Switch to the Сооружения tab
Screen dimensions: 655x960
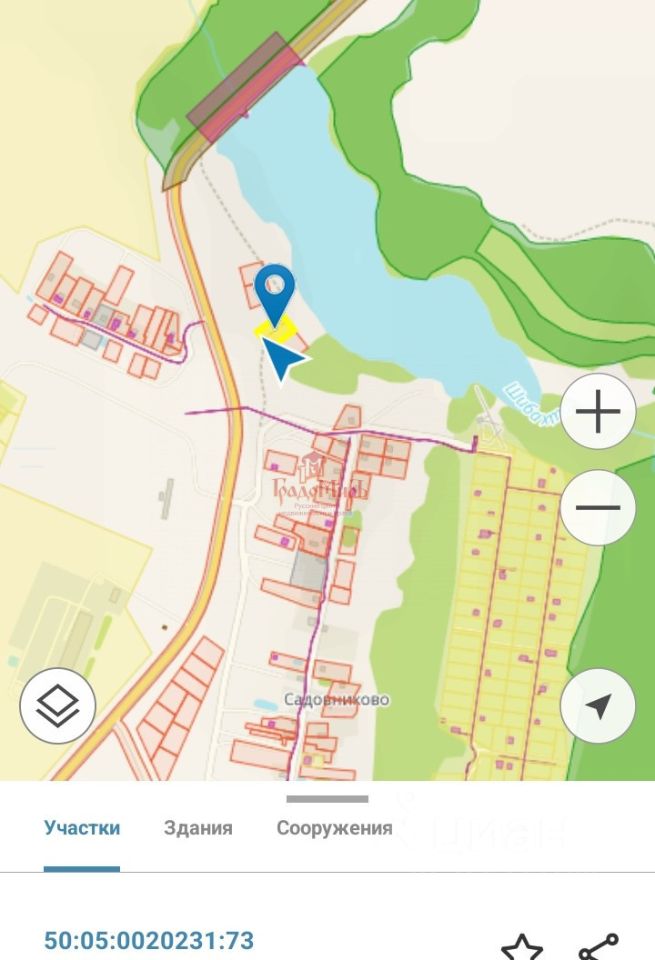click(x=334, y=828)
